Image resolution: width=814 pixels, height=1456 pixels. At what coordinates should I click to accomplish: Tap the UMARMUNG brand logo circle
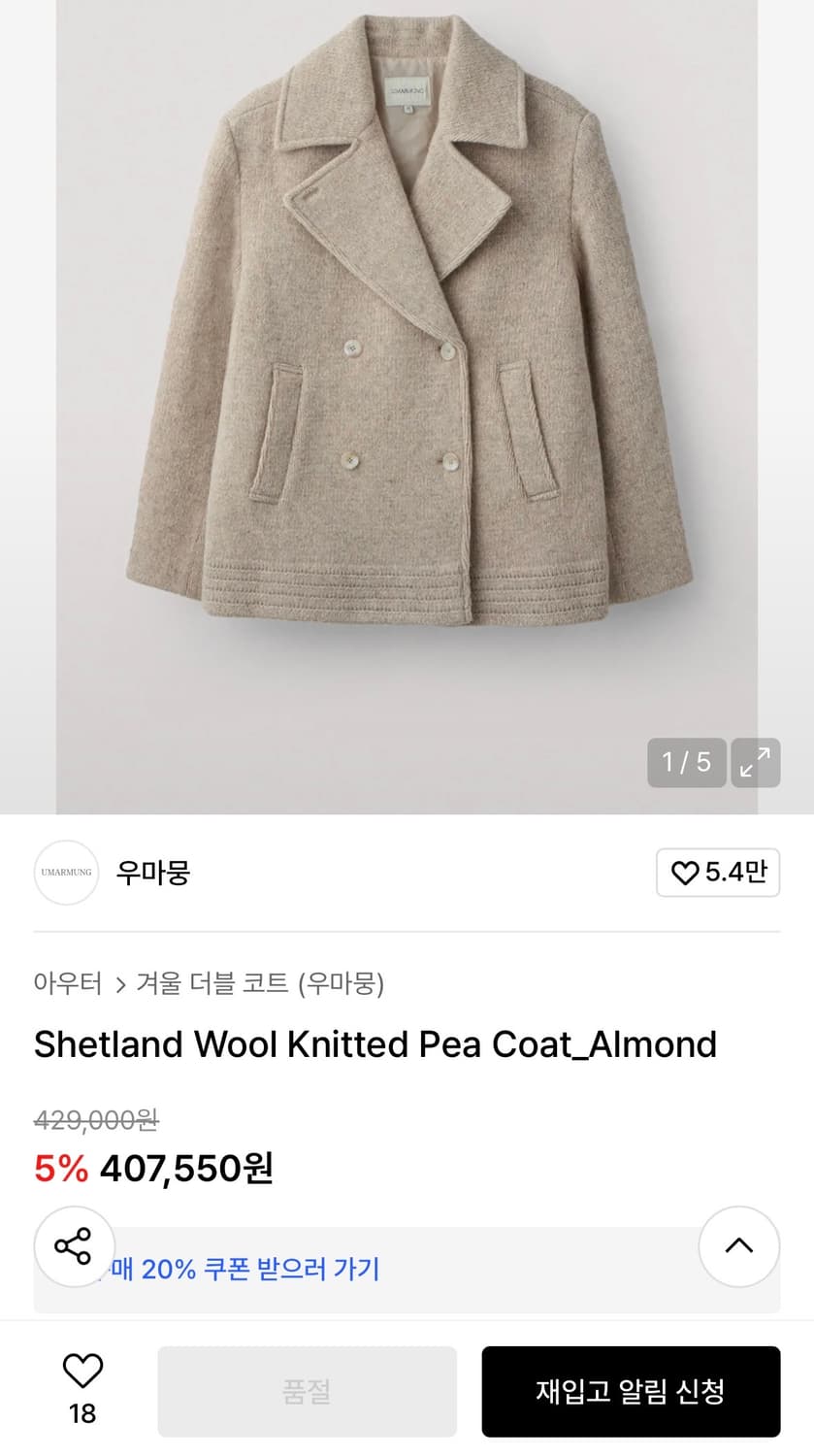(66, 873)
